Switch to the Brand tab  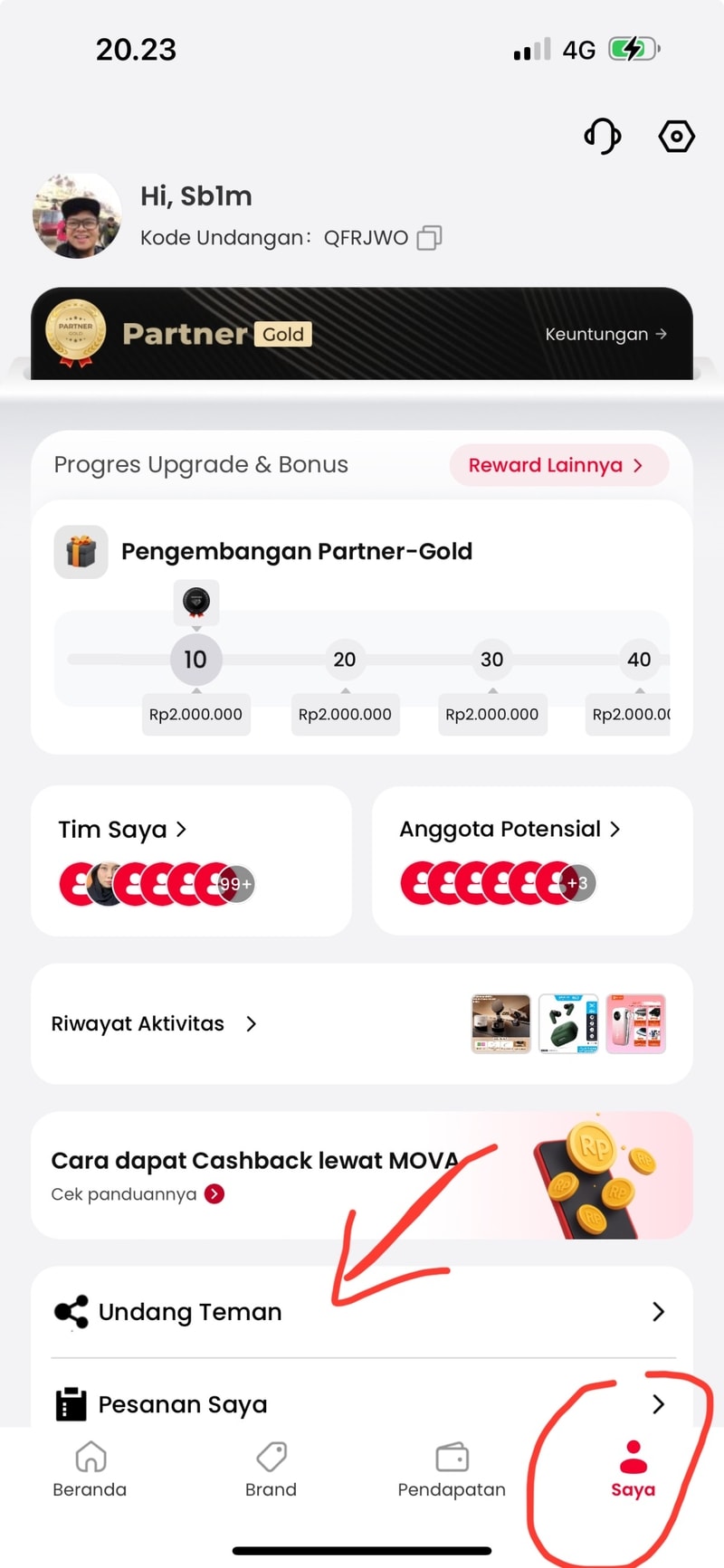click(271, 1469)
